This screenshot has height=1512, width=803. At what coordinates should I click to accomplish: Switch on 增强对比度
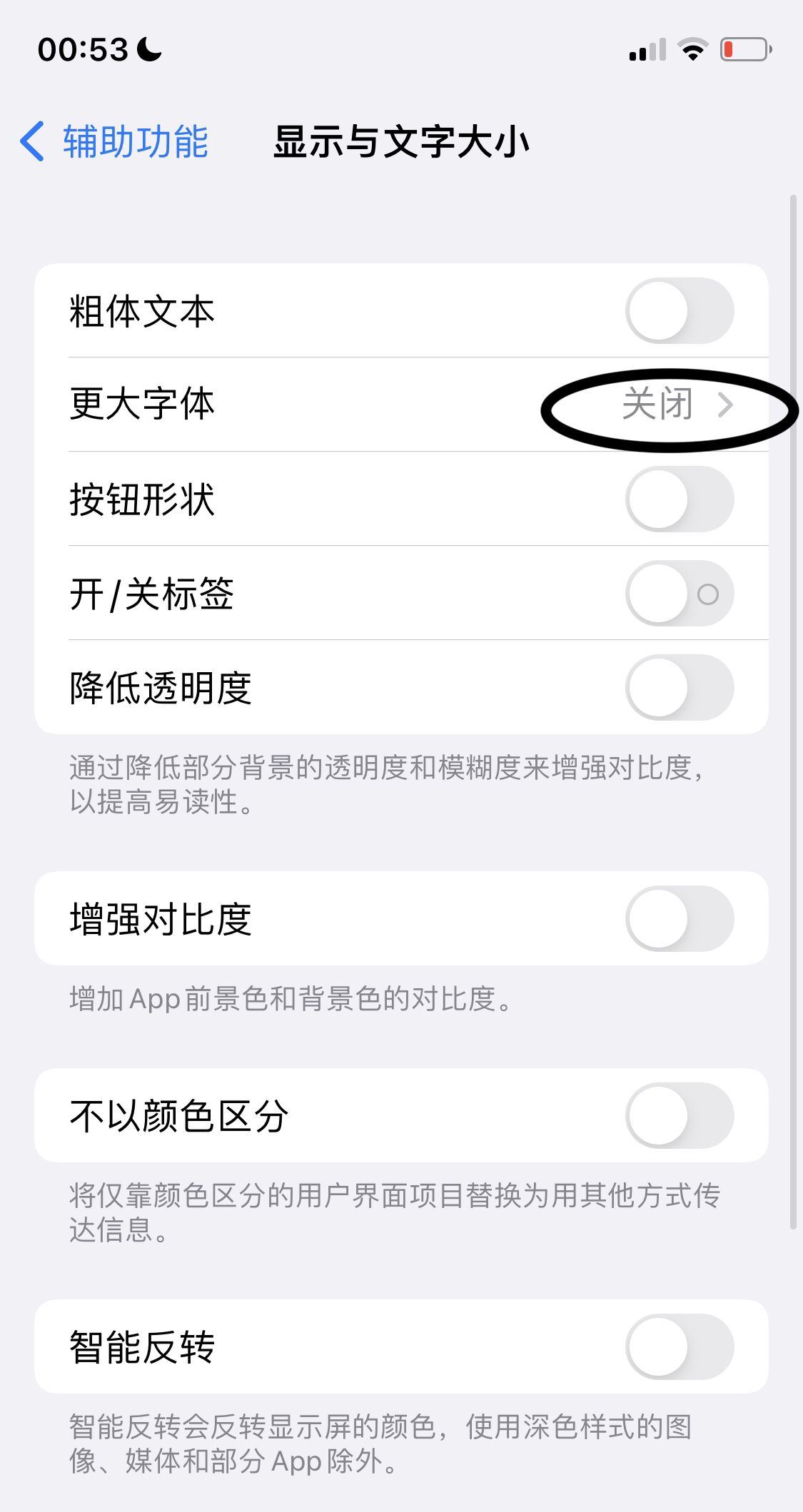click(679, 919)
